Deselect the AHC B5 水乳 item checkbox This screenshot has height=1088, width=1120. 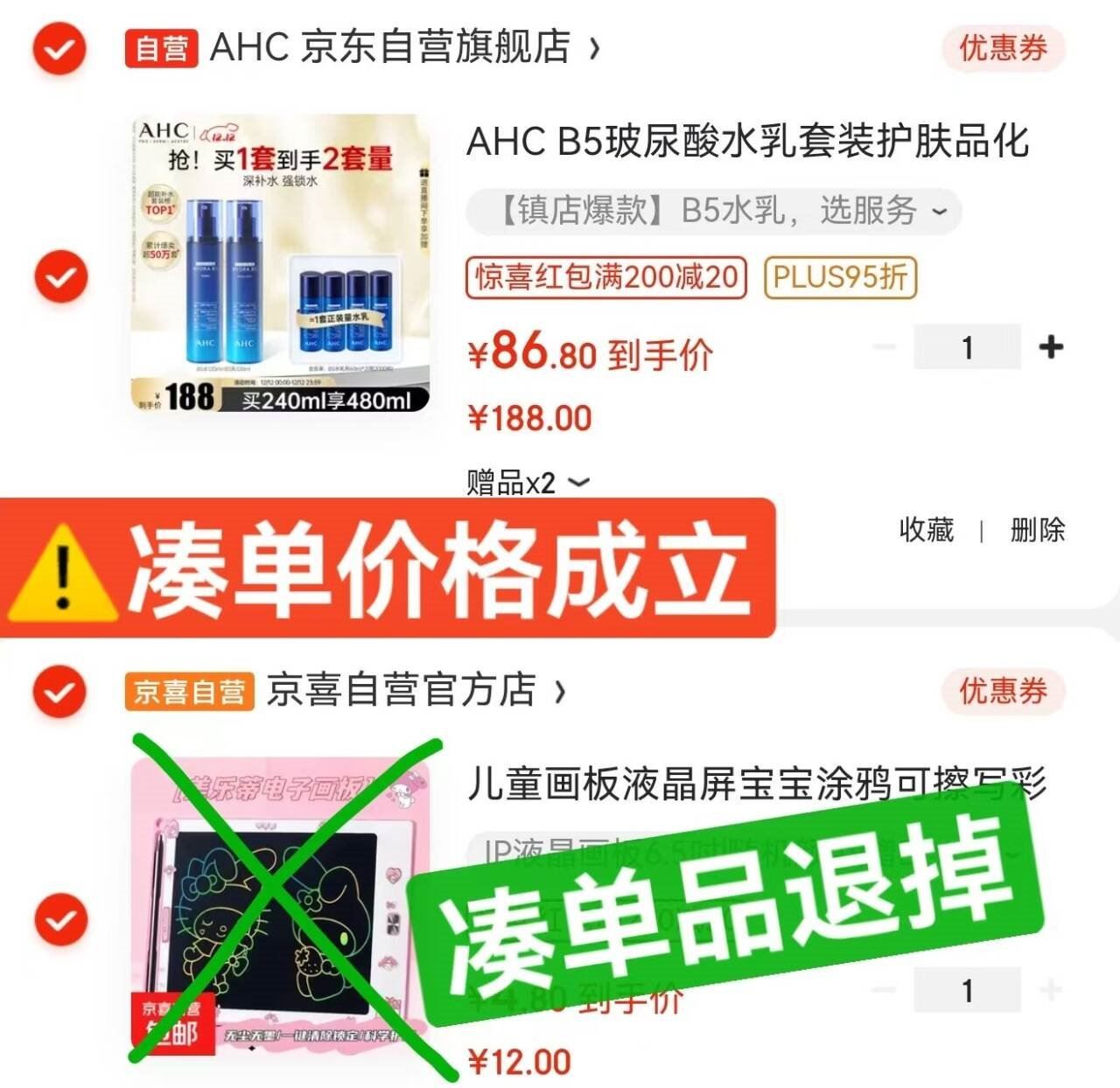point(60,277)
